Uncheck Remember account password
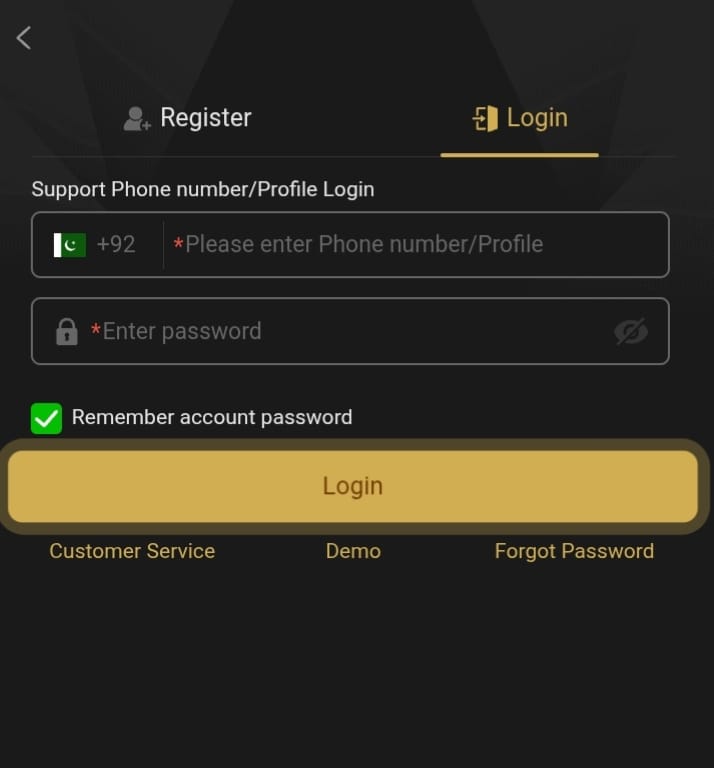Image resolution: width=714 pixels, height=768 pixels. (47, 418)
